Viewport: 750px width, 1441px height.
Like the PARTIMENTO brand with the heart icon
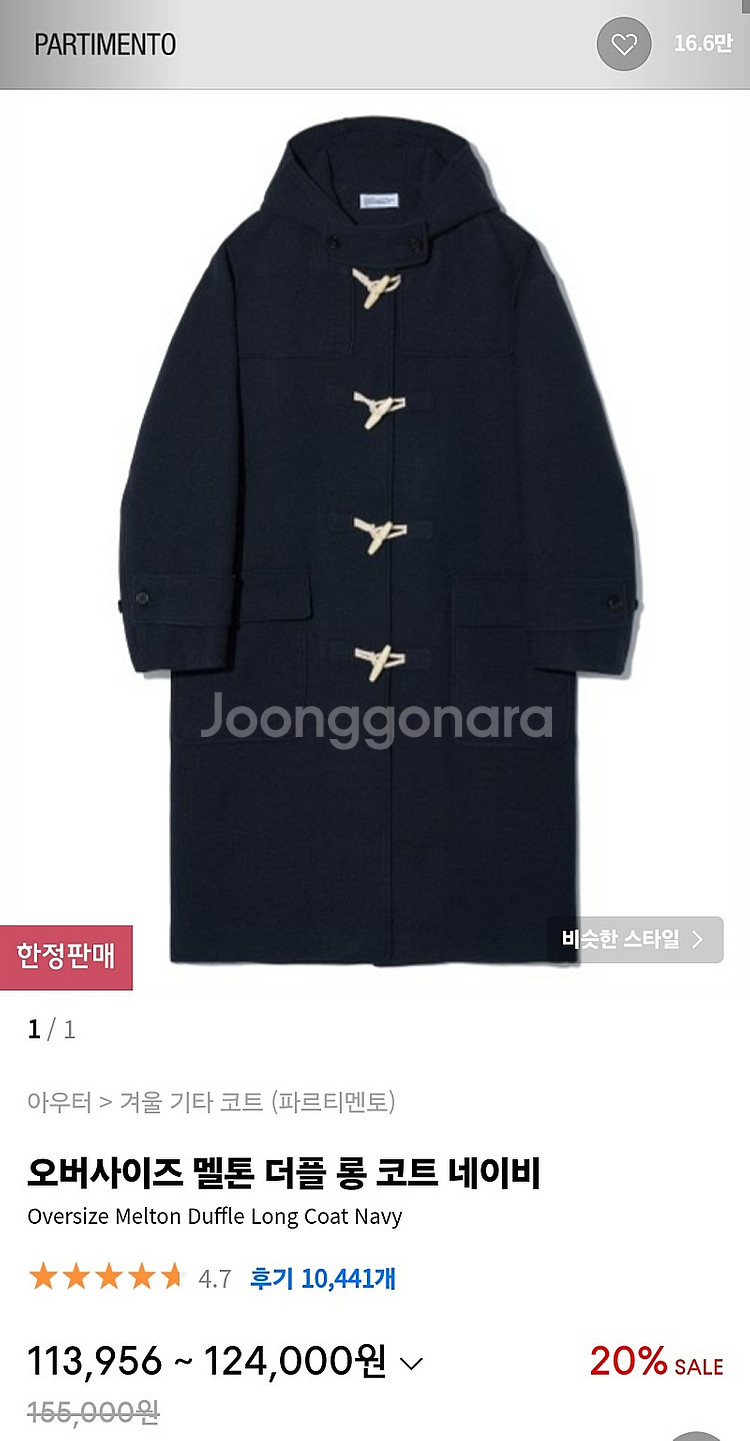pos(624,44)
